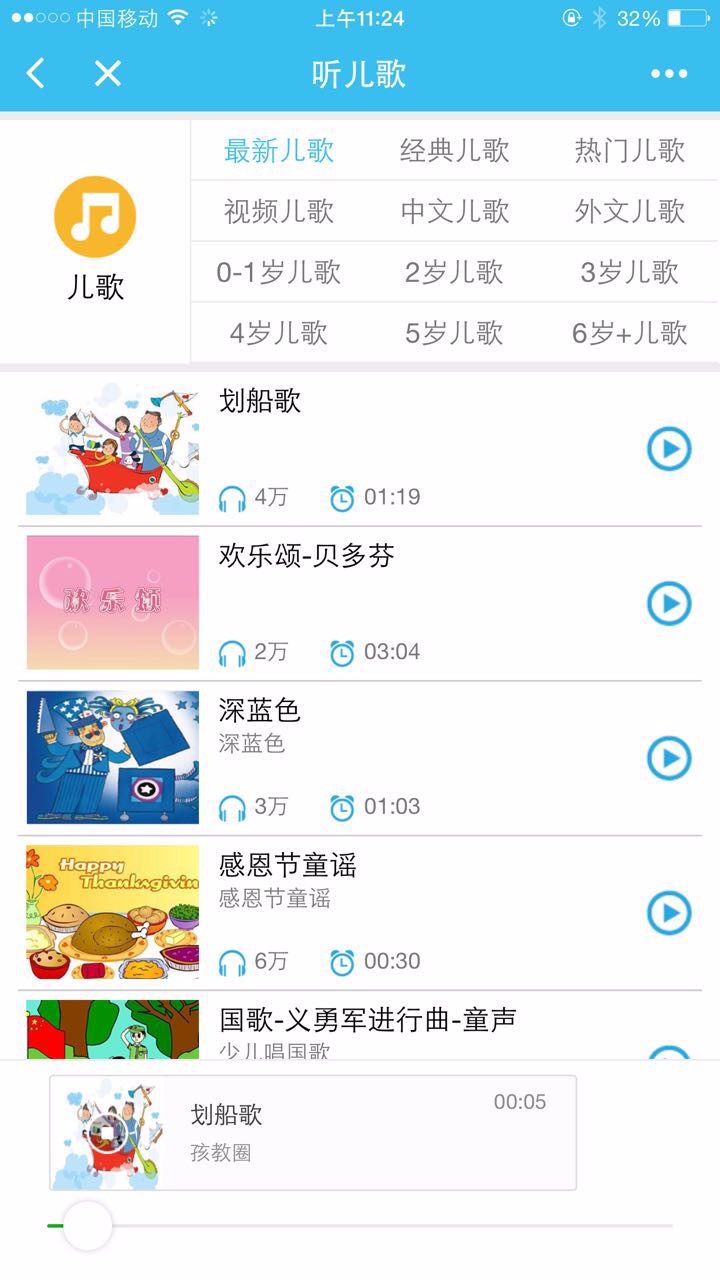720x1280 pixels.
Task: Switch to the 热门儿歌 category
Action: pyautogui.click(x=630, y=151)
